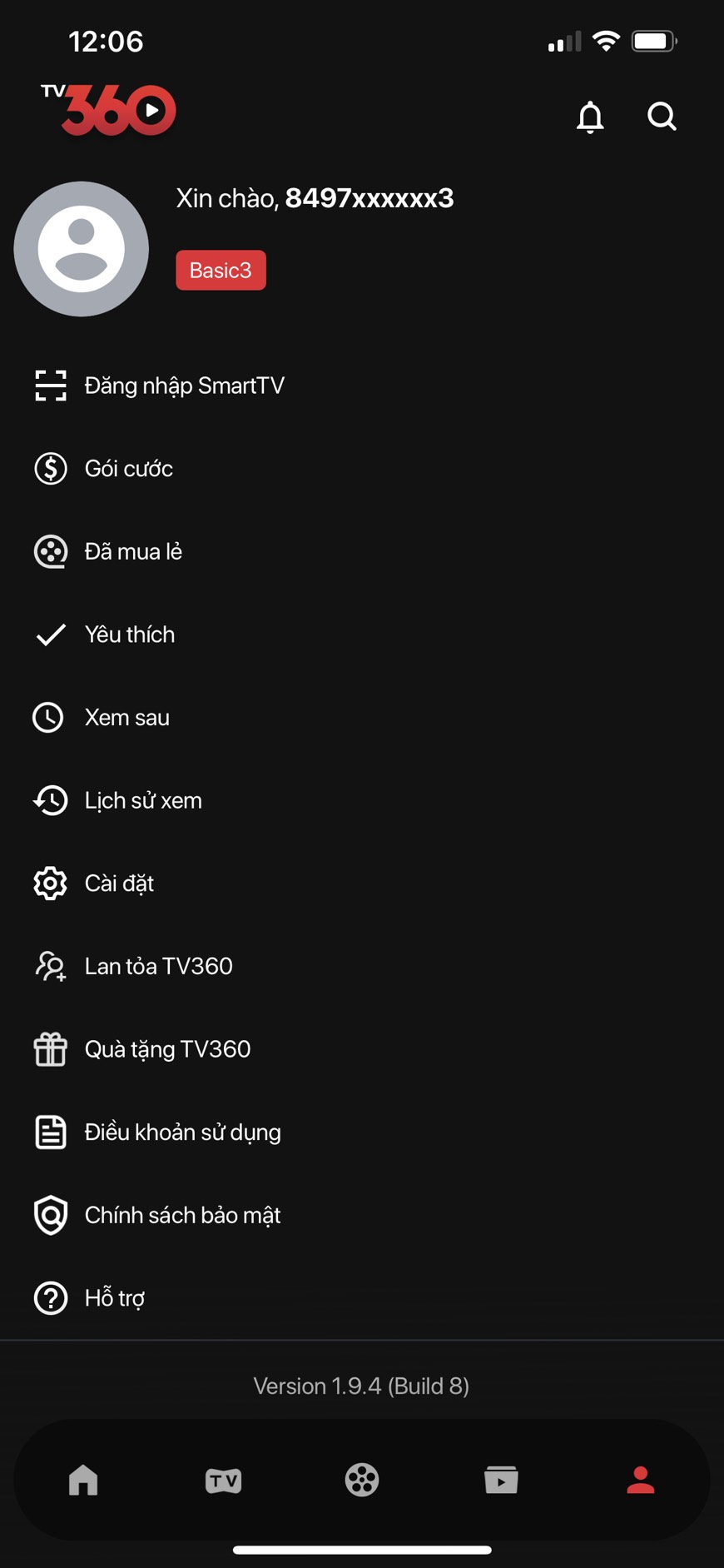
Task: Select the video library tab
Action: coord(501,1481)
